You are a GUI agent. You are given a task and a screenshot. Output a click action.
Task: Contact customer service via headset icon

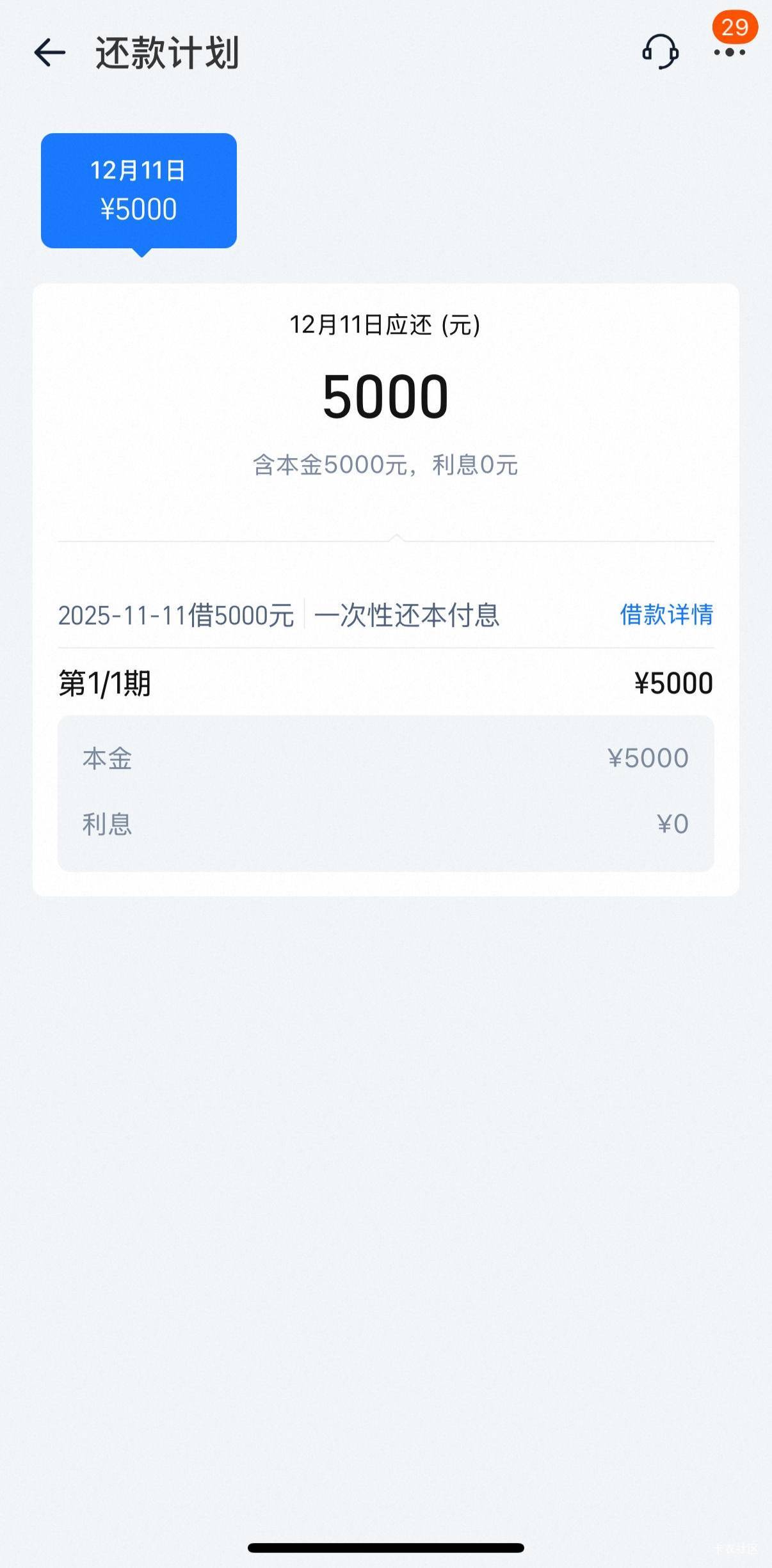(660, 52)
